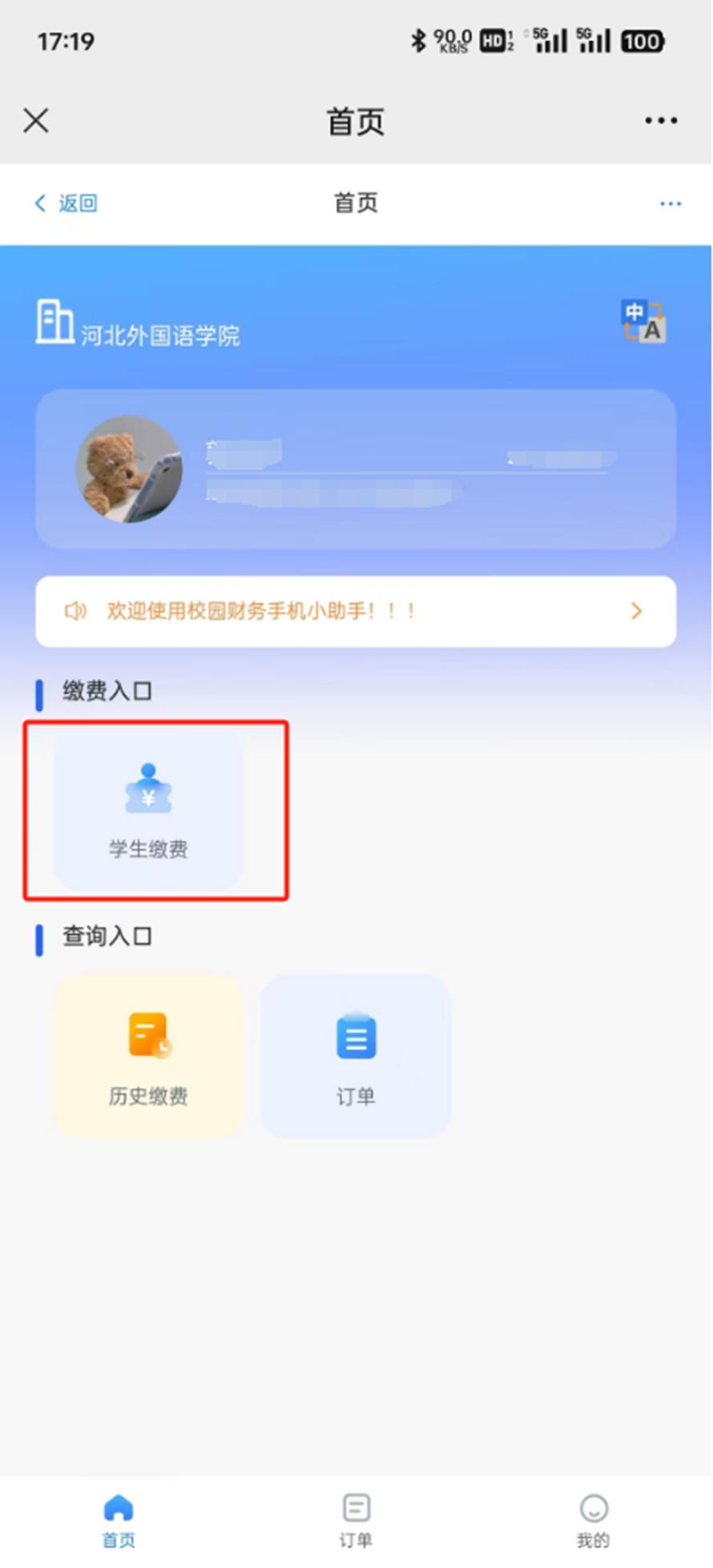Image resolution: width=713 pixels, height=1568 pixels.
Task: Switch to the 我的 bottom tab
Action: click(x=593, y=1520)
